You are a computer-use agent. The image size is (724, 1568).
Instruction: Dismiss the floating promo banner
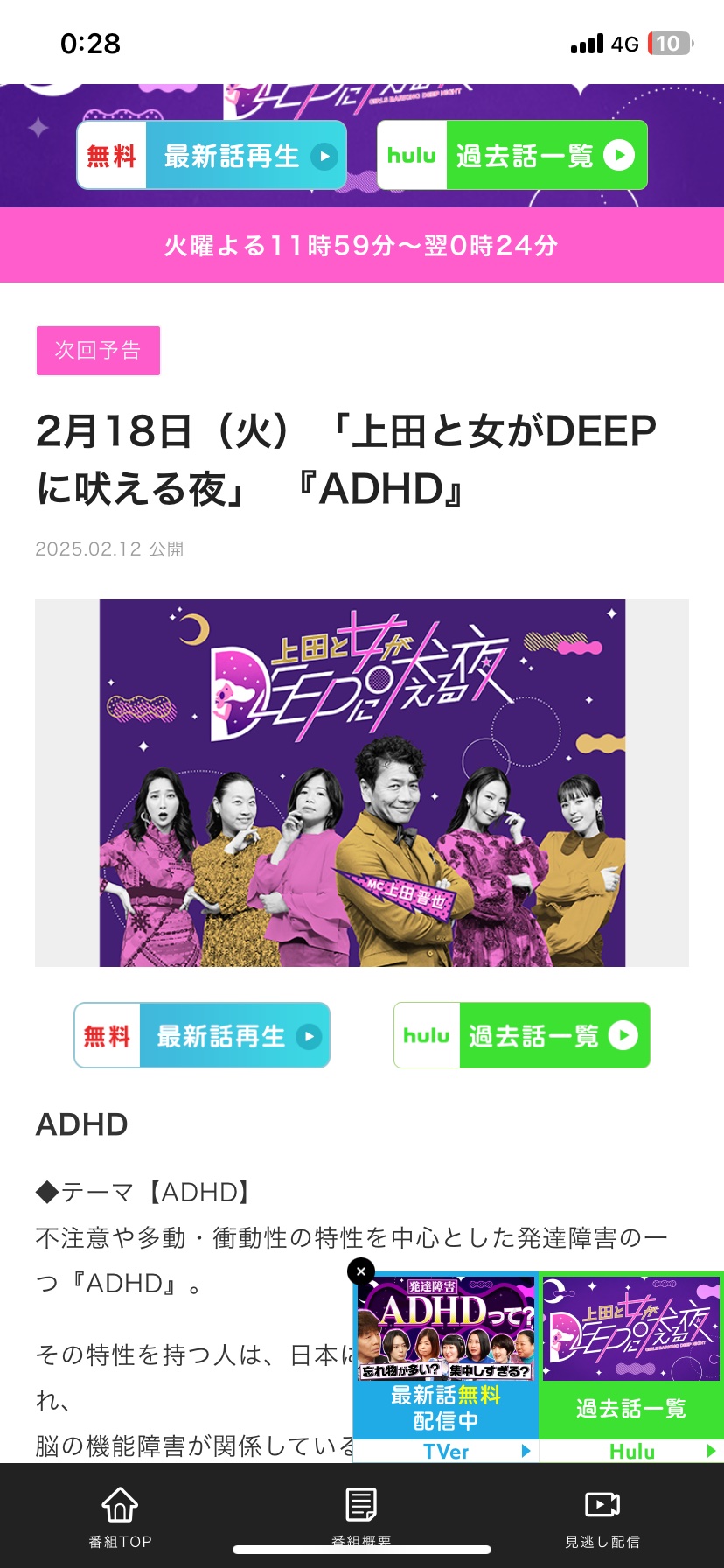361,1271
